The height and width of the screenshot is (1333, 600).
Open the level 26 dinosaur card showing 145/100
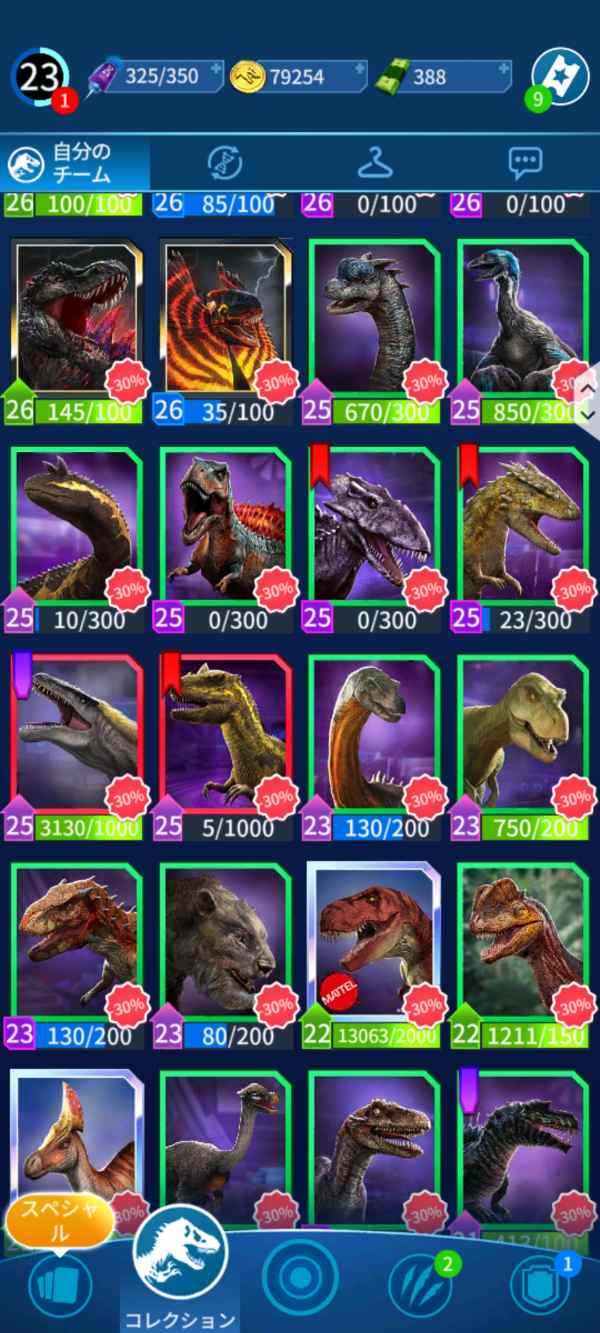tap(76, 320)
